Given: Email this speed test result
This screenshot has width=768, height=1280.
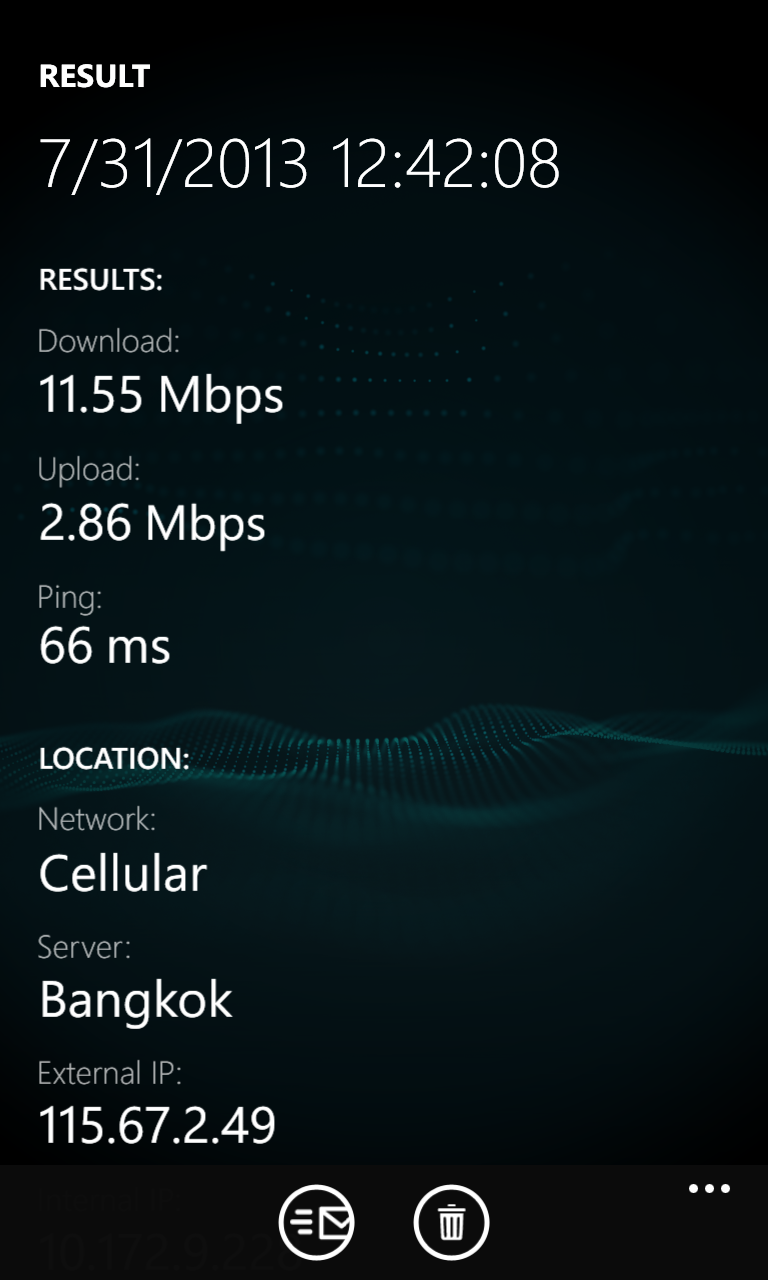Looking at the screenshot, I should pos(316,1221).
